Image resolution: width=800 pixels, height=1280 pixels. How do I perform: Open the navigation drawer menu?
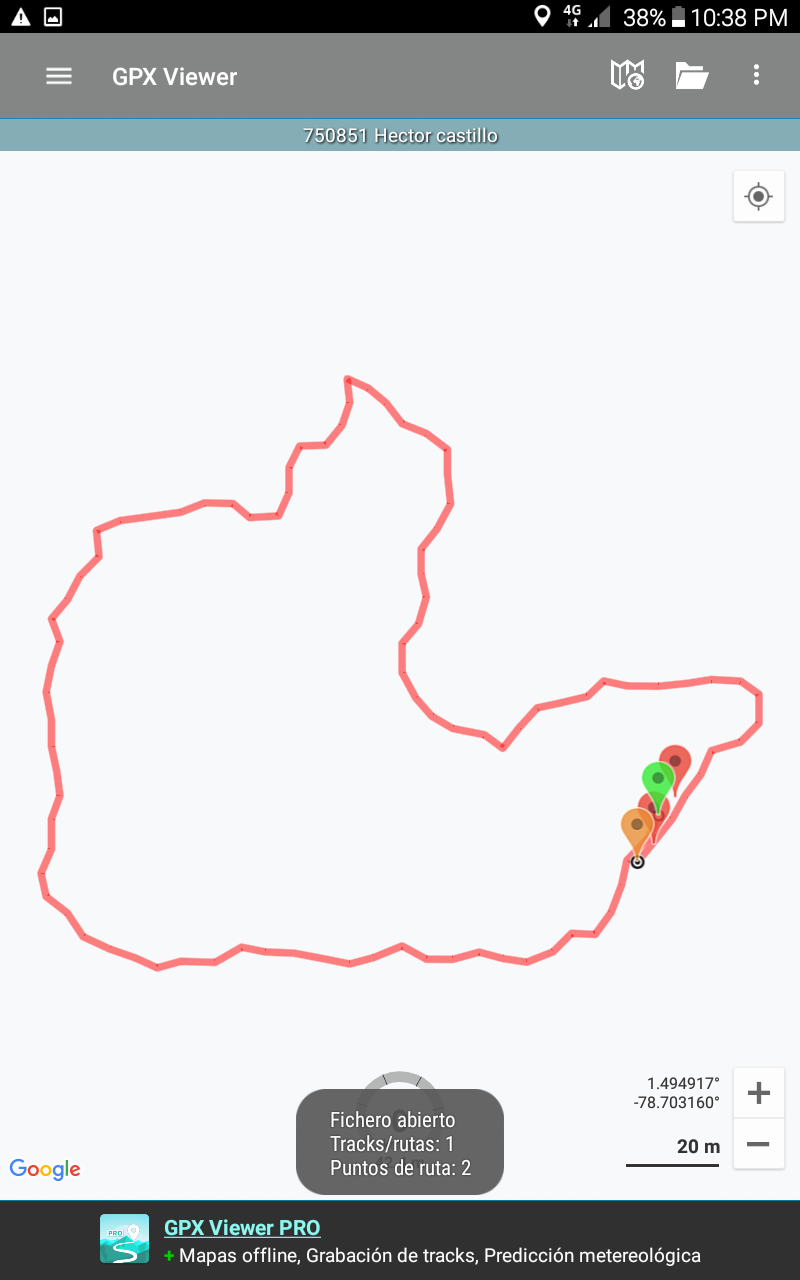coord(59,76)
